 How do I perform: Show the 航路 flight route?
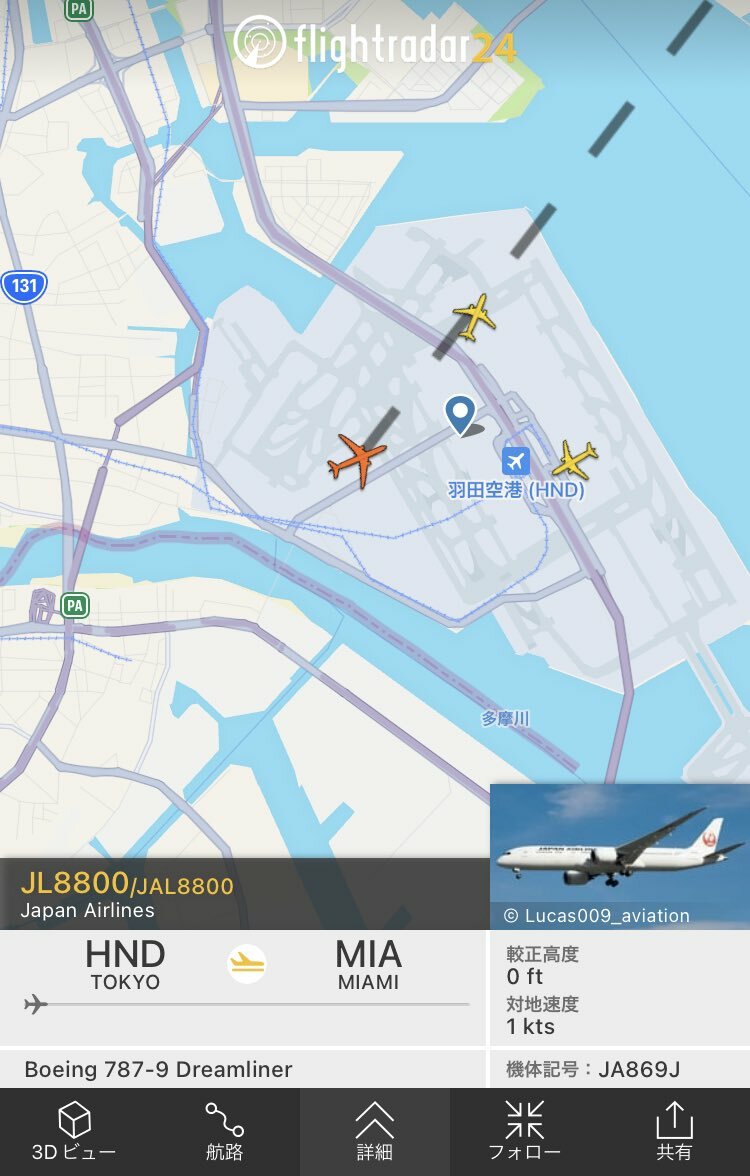click(224, 1131)
